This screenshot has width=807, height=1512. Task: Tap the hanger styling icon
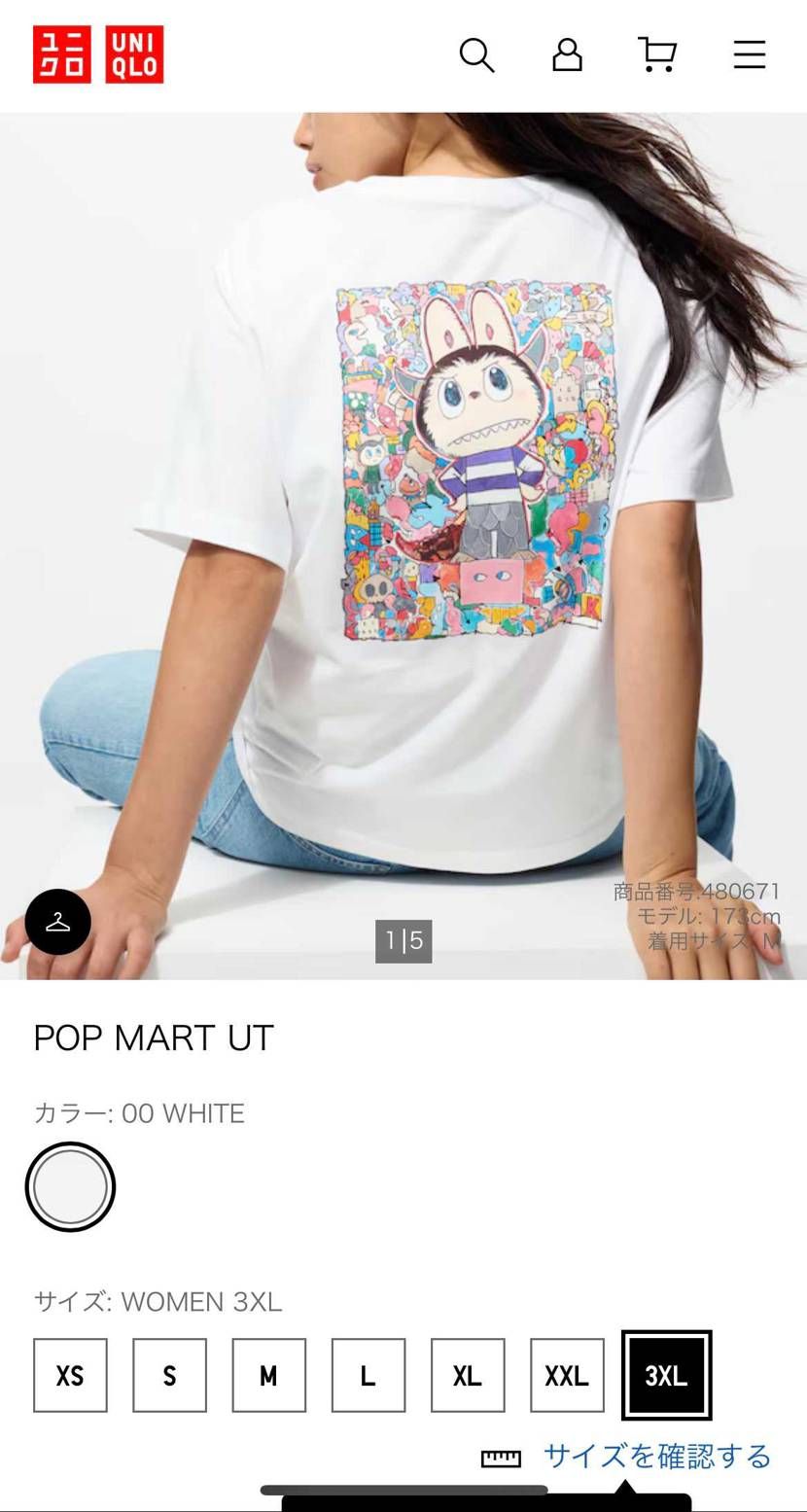click(58, 922)
